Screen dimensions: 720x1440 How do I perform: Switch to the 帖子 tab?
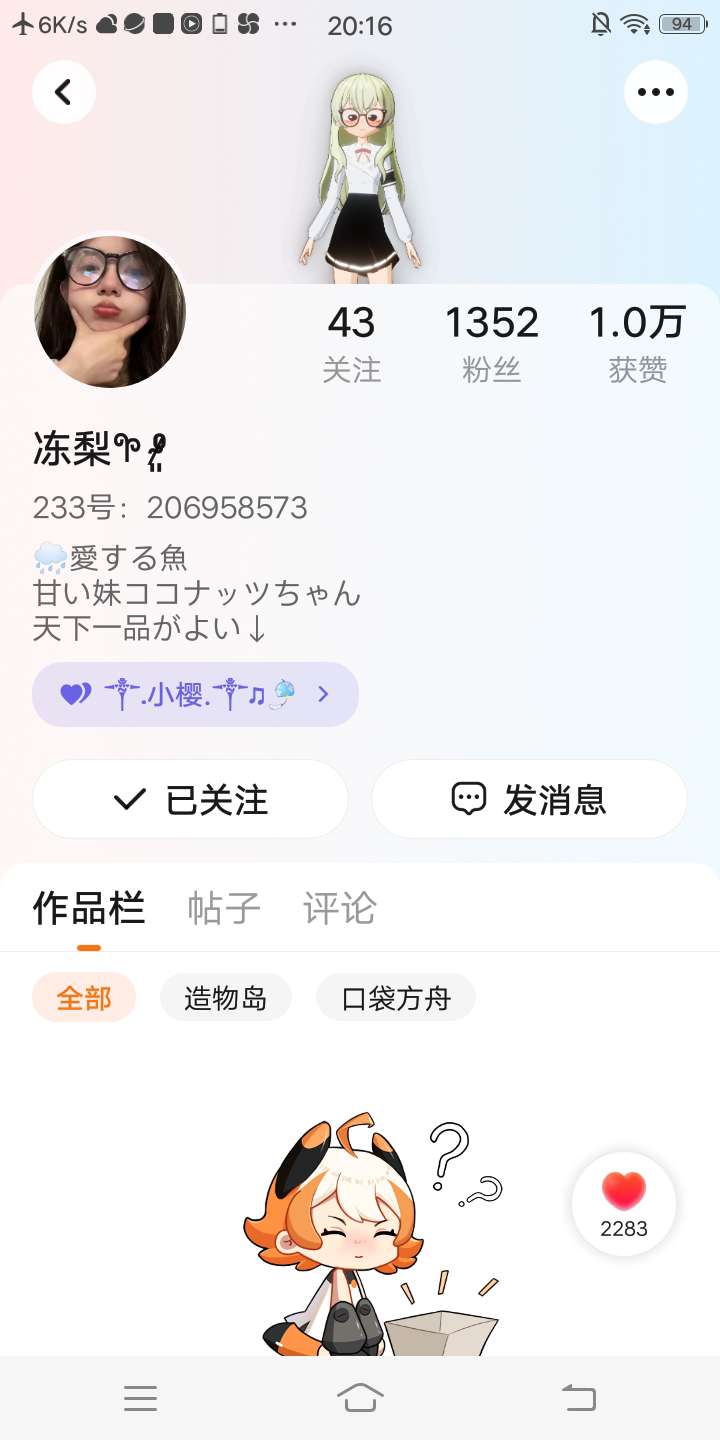[224, 908]
